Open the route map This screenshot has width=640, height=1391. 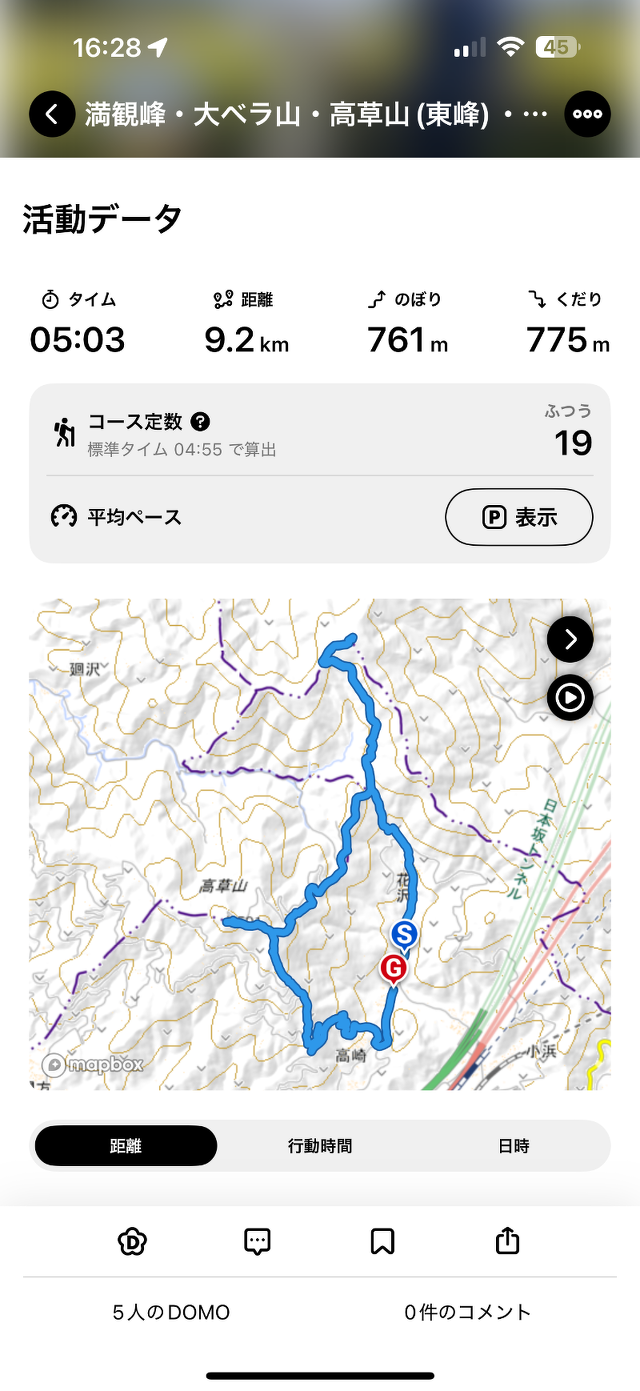point(320,845)
